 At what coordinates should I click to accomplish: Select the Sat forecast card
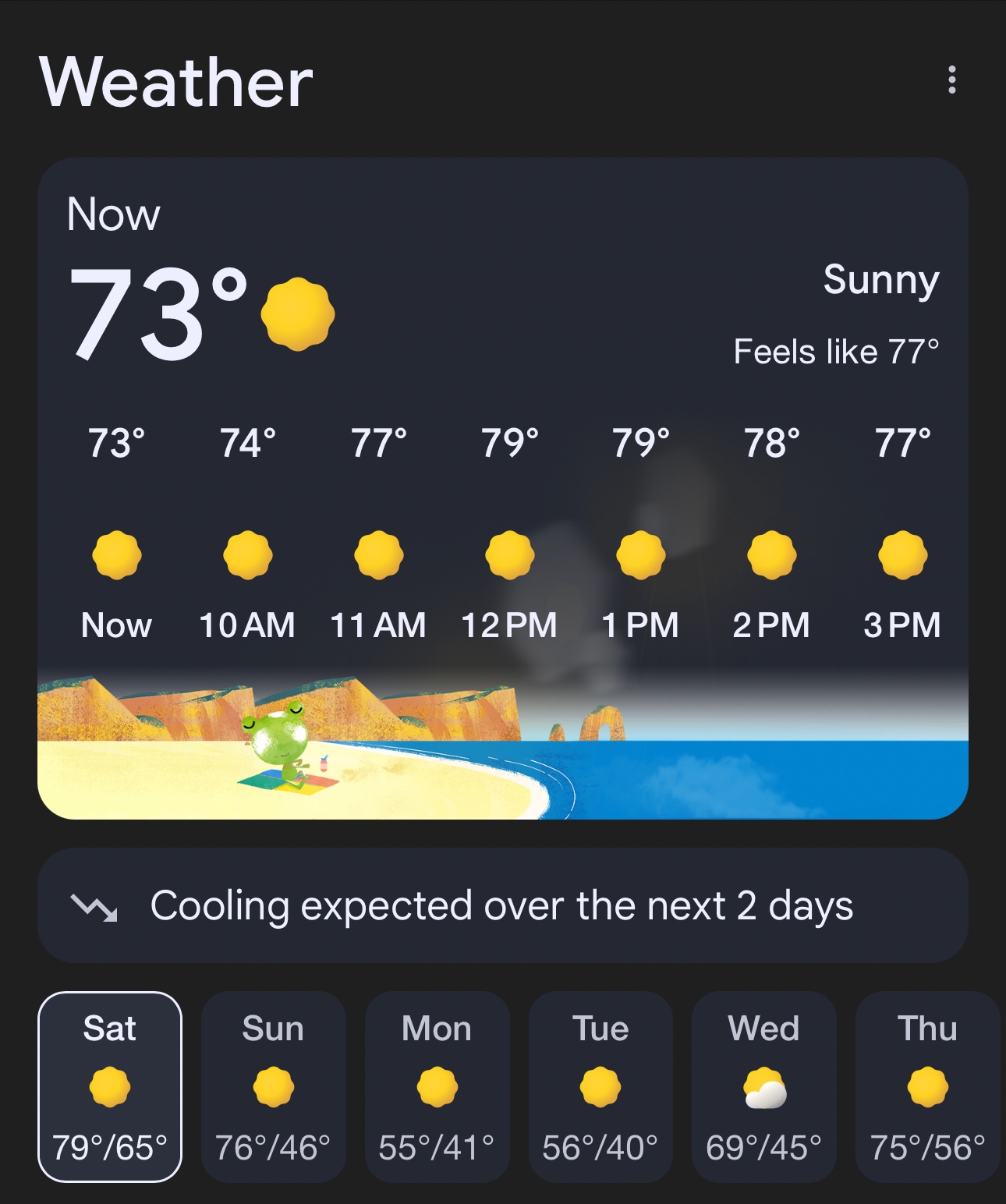(110, 1086)
